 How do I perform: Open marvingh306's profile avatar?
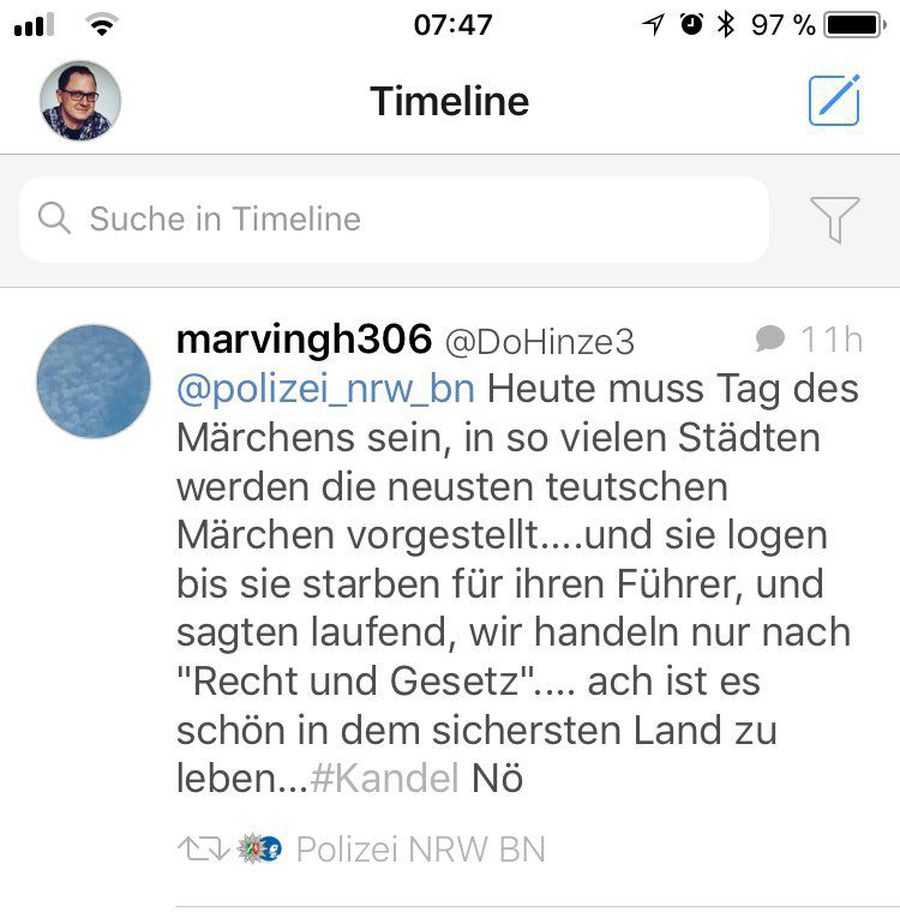click(x=92, y=381)
